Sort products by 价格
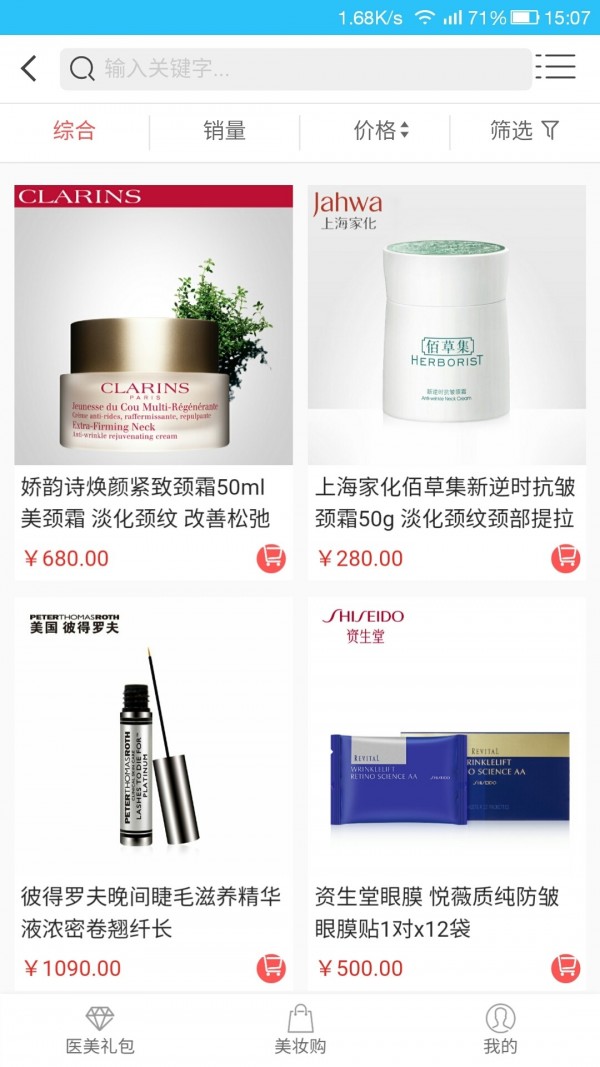600x1067 pixels. point(381,130)
